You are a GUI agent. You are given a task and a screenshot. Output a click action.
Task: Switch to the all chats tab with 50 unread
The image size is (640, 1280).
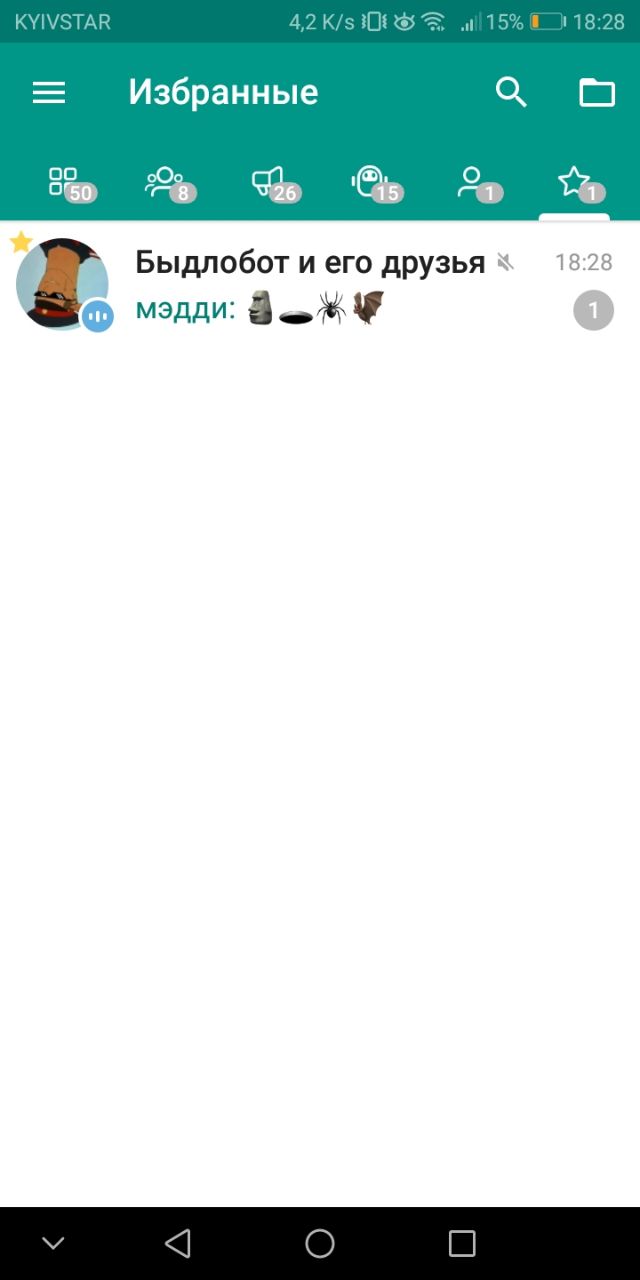tap(68, 183)
